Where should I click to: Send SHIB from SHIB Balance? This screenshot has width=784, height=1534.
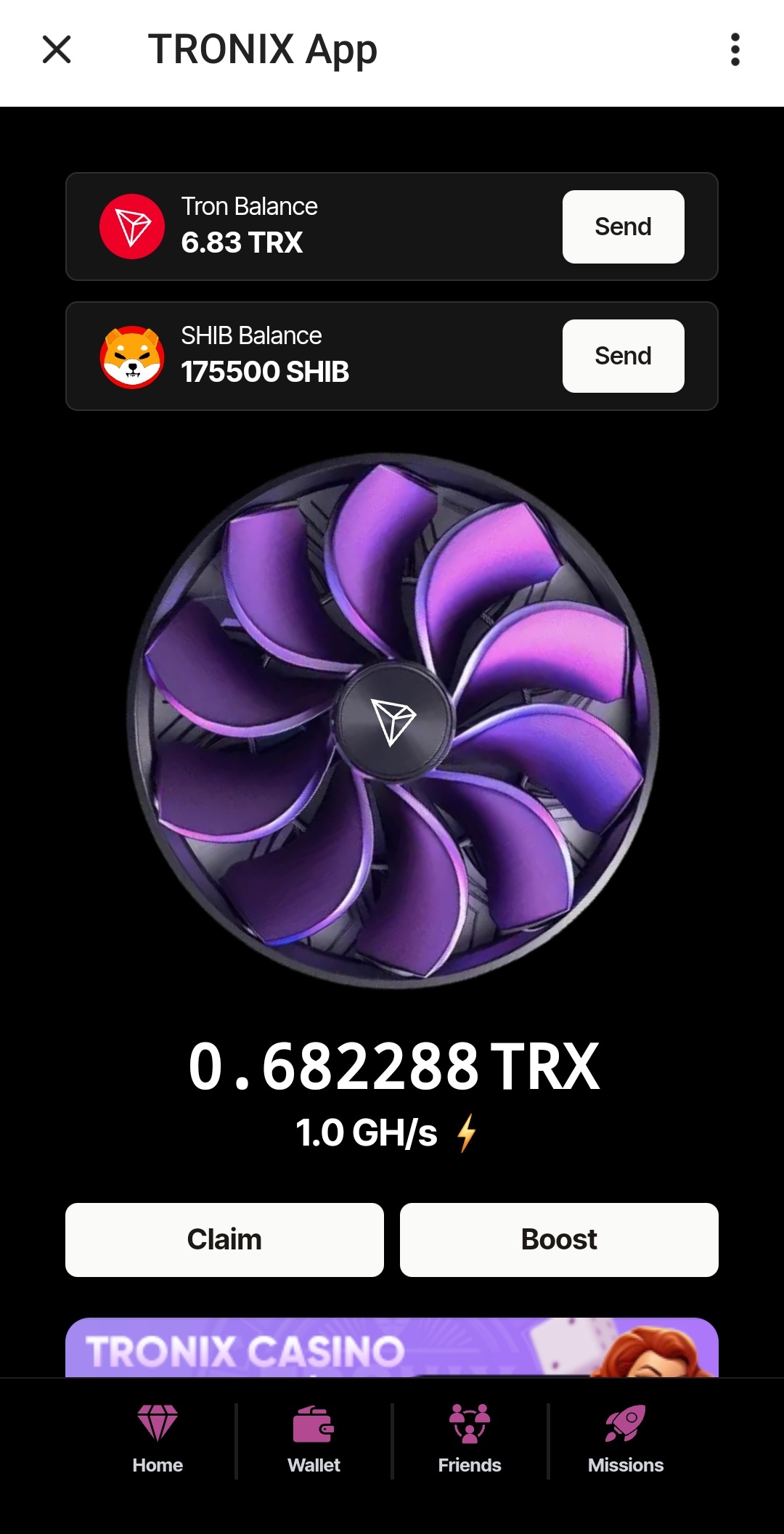click(623, 356)
